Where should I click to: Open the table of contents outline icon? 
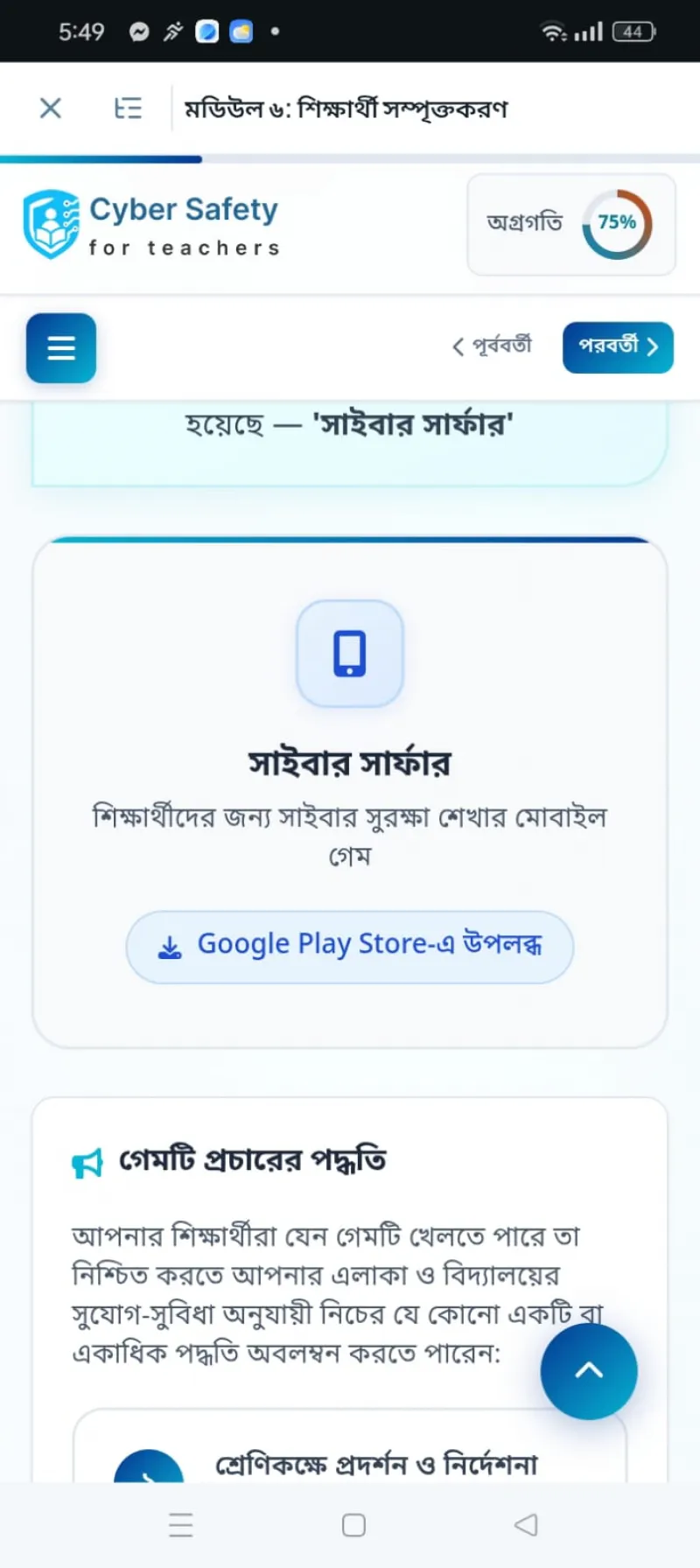click(128, 108)
